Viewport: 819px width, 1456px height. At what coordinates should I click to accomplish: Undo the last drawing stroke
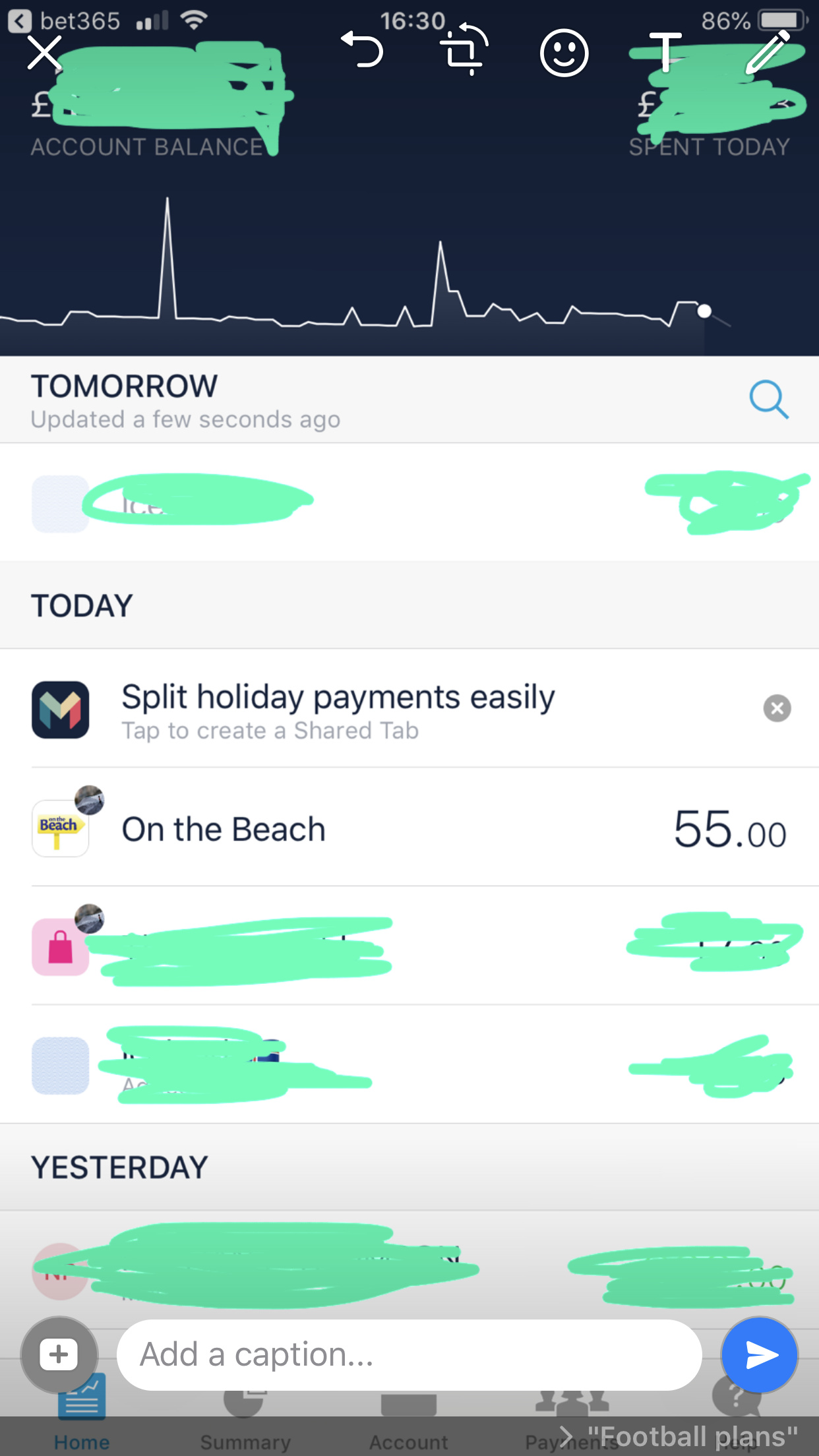coord(363,51)
